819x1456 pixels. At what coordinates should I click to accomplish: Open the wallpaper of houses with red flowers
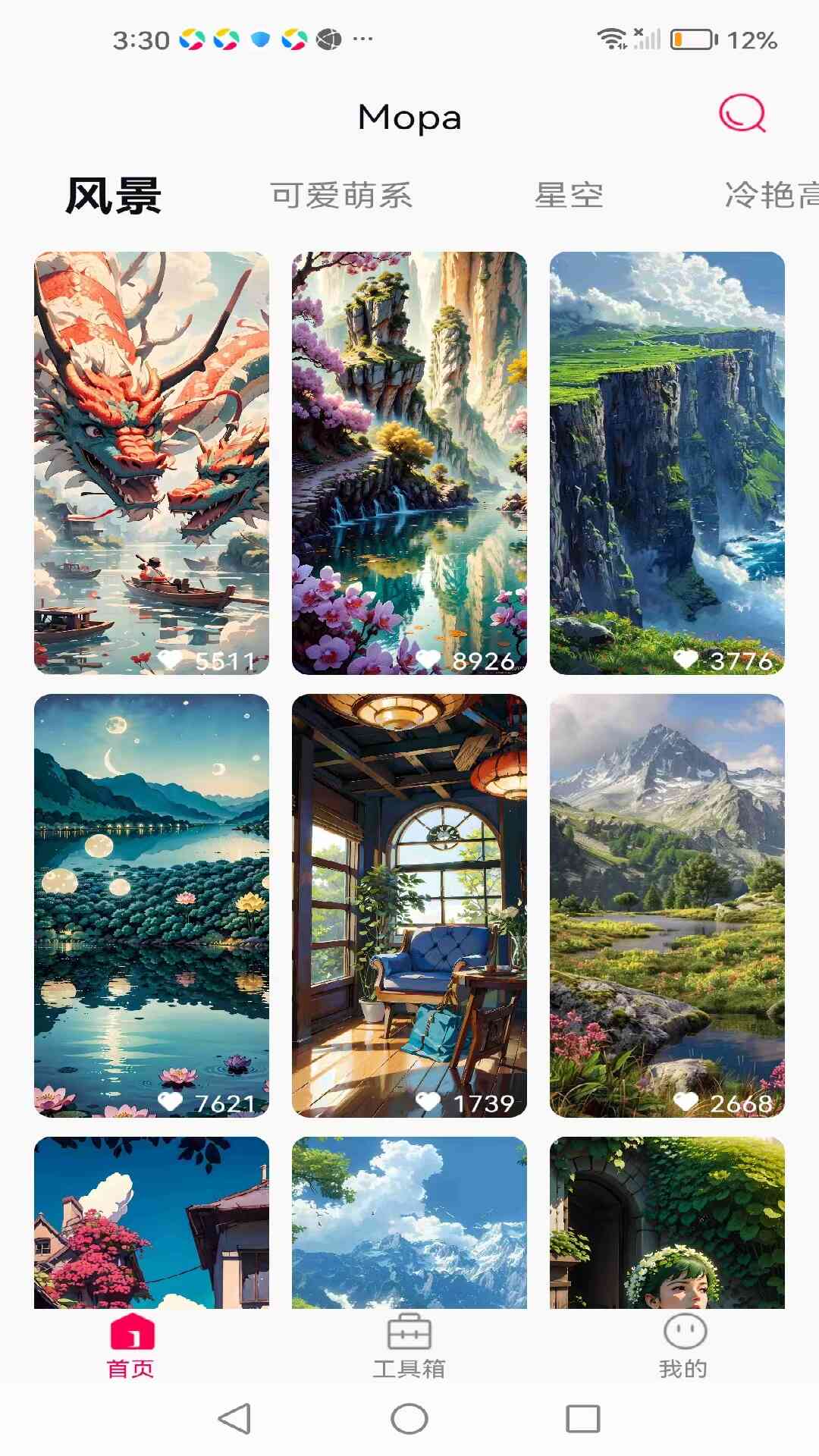[152, 1222]
